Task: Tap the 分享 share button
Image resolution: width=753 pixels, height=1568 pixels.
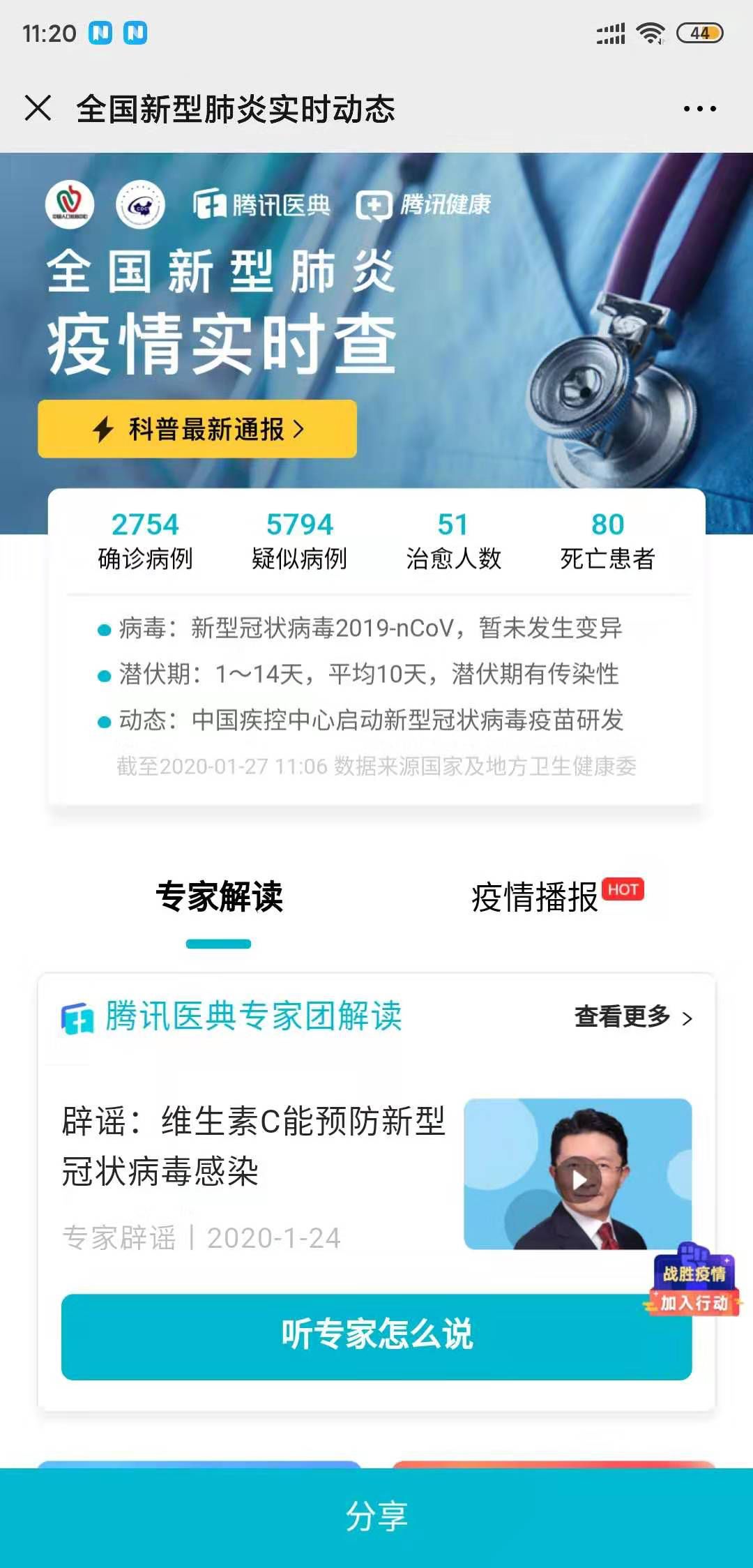Action: click(x=376, y=1516)
